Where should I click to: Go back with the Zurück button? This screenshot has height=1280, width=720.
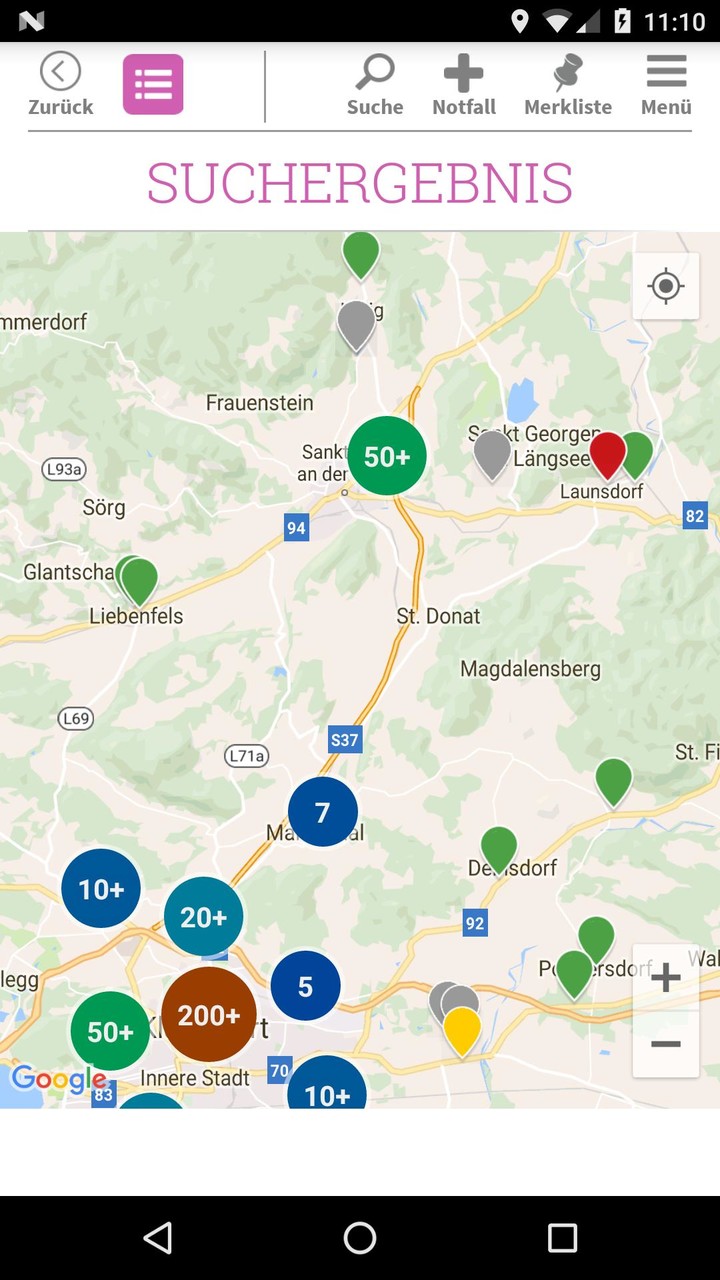click(60, 85)
